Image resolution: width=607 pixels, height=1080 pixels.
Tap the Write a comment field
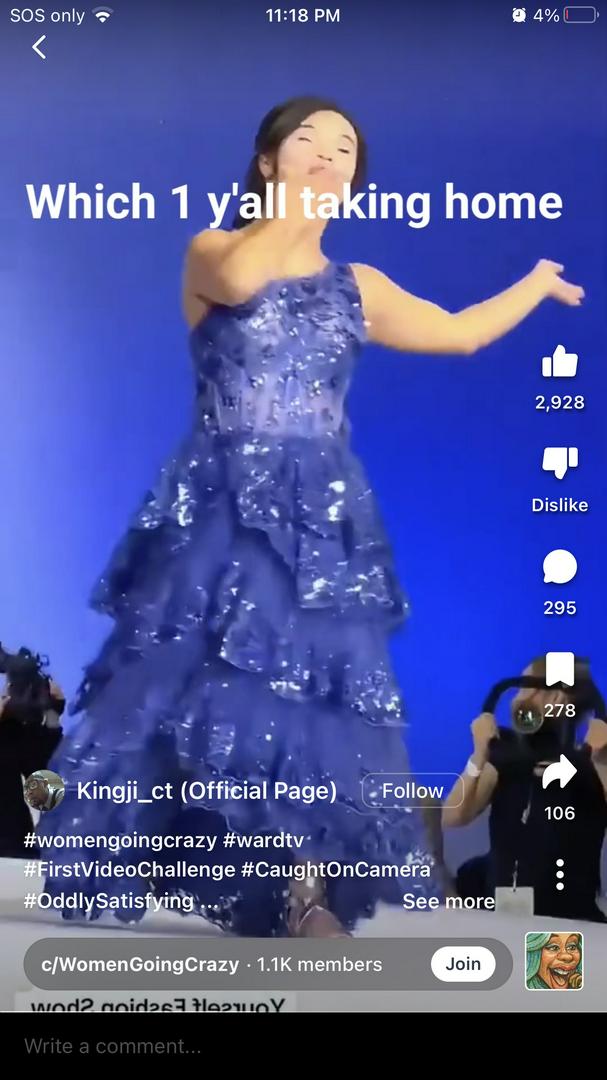[x=303, y=1046]
